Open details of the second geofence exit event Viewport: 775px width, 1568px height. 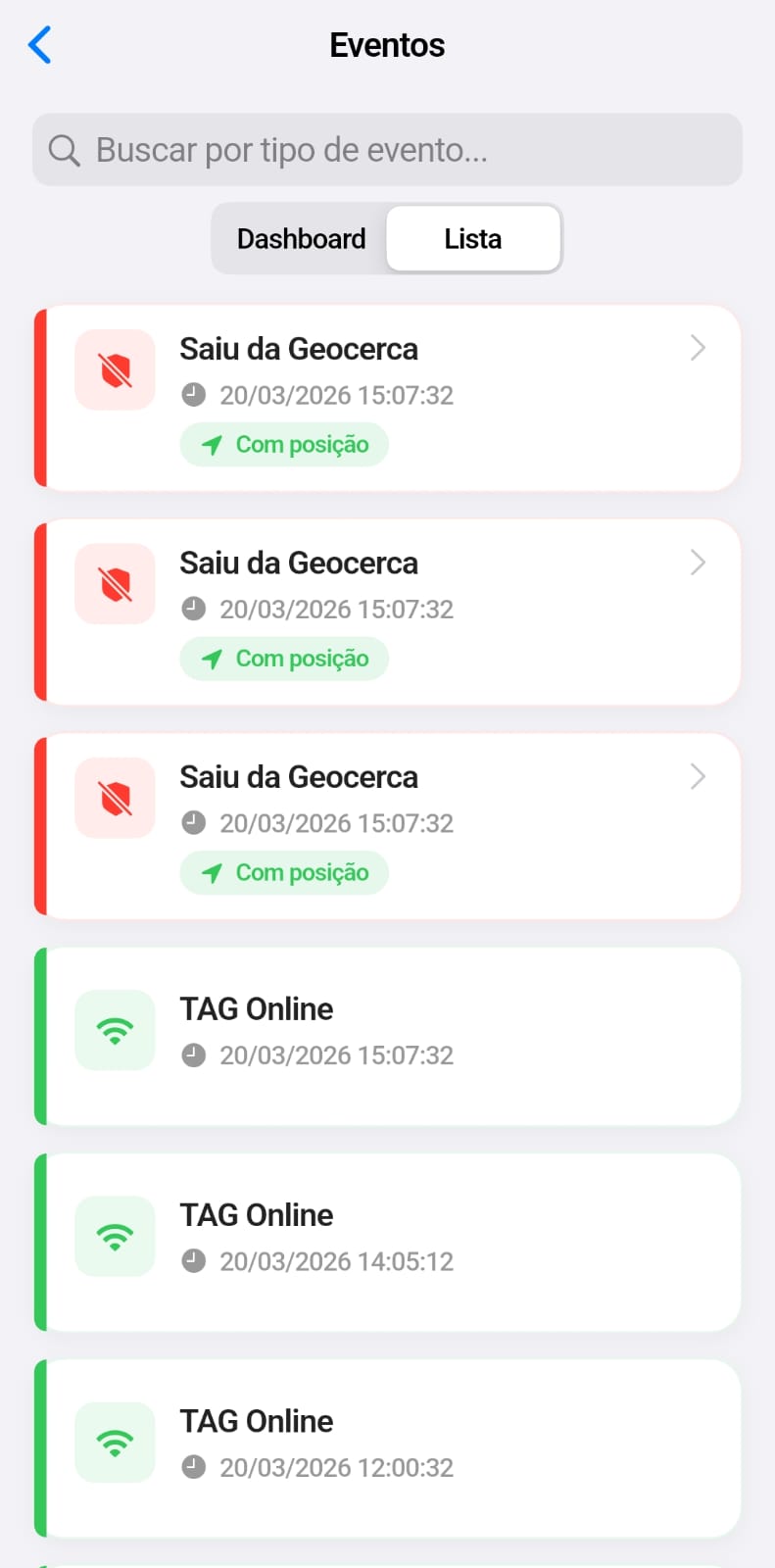click(697, 563)
